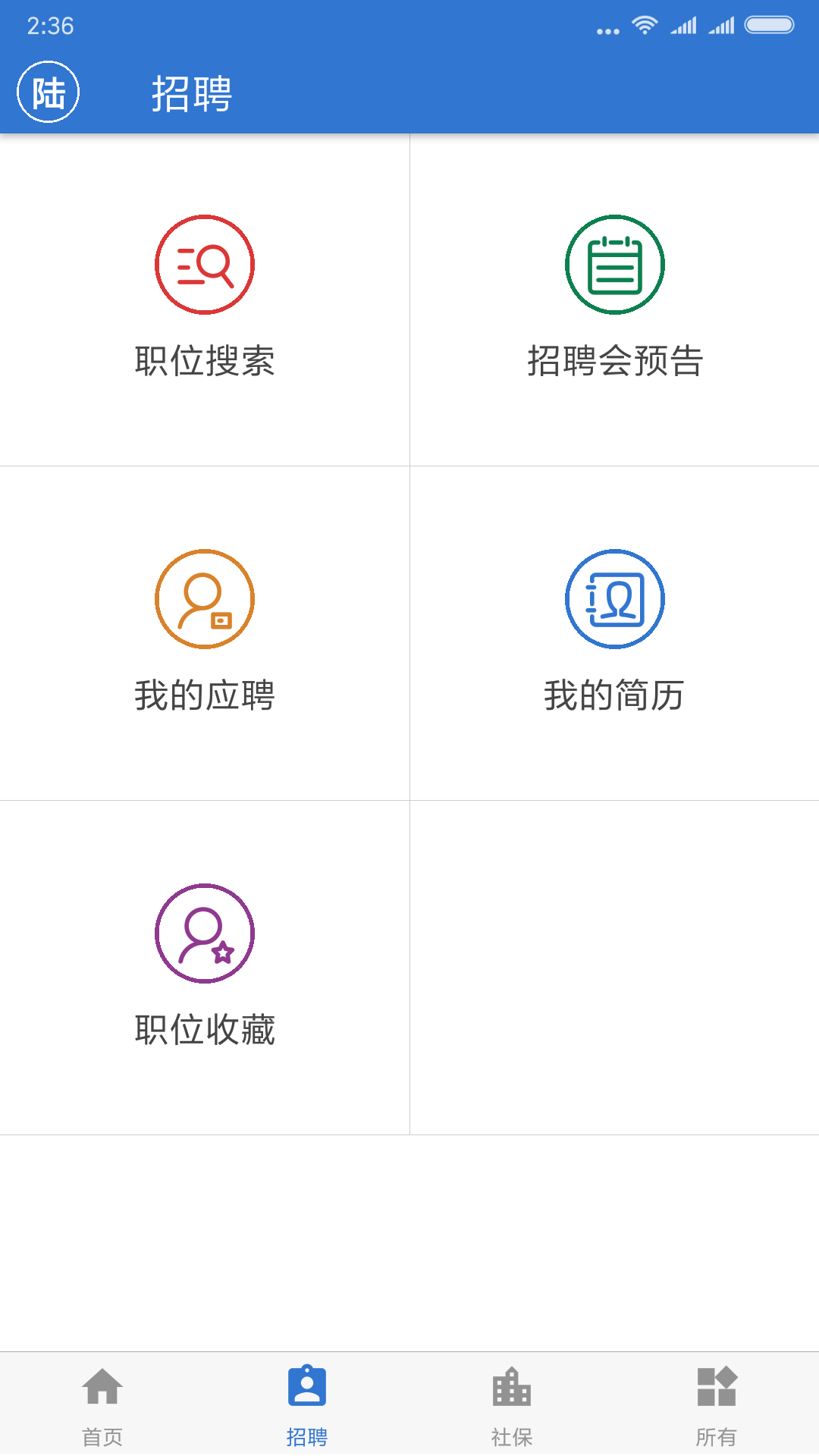Click the 我的应聘 text label
This screenshot has height=1456, width=819.
coord(205,694)
